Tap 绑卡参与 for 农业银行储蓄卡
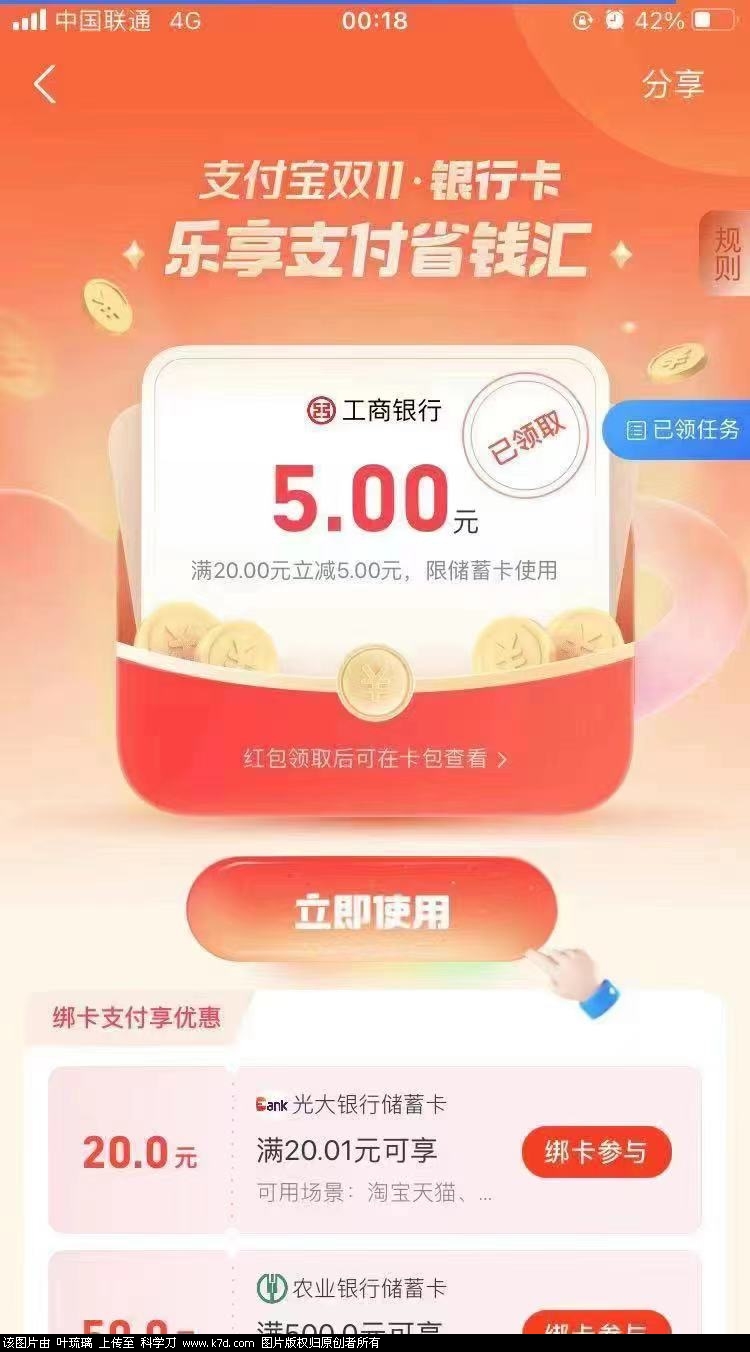This screenshot has height=1352, width=750. click(x=596, y=1324)
